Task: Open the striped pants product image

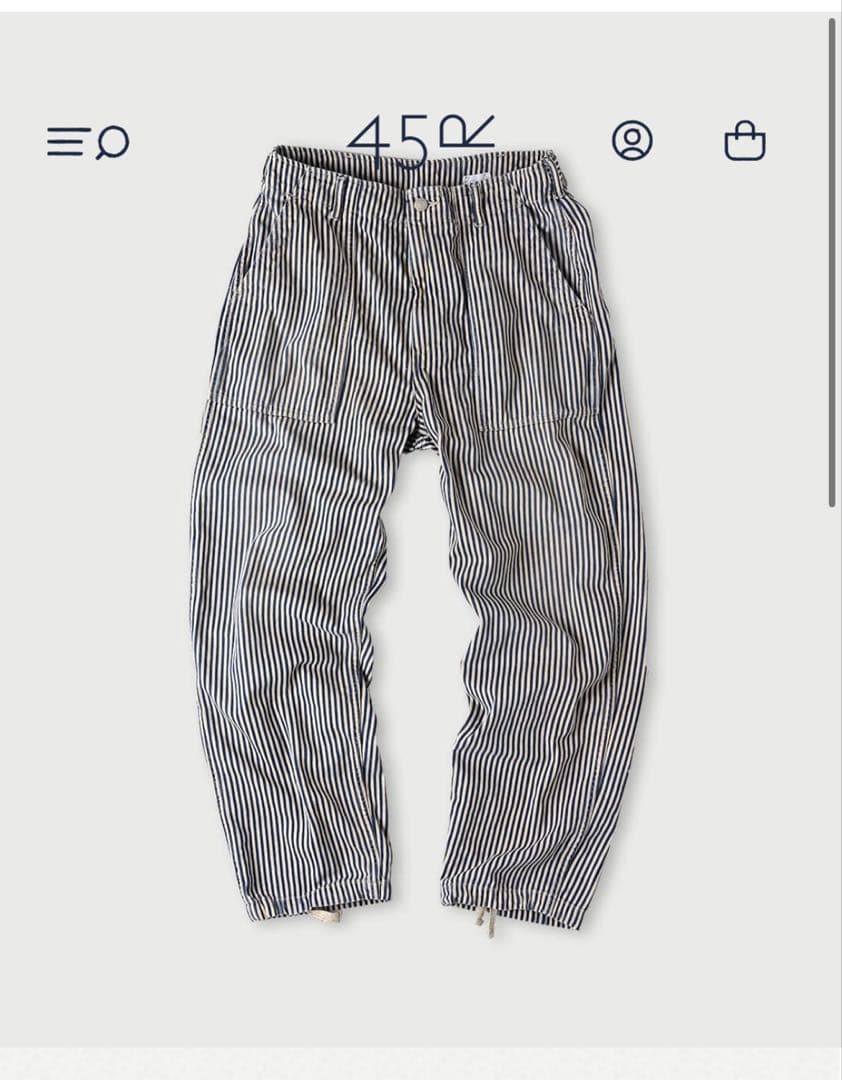Action: point(420,540)
